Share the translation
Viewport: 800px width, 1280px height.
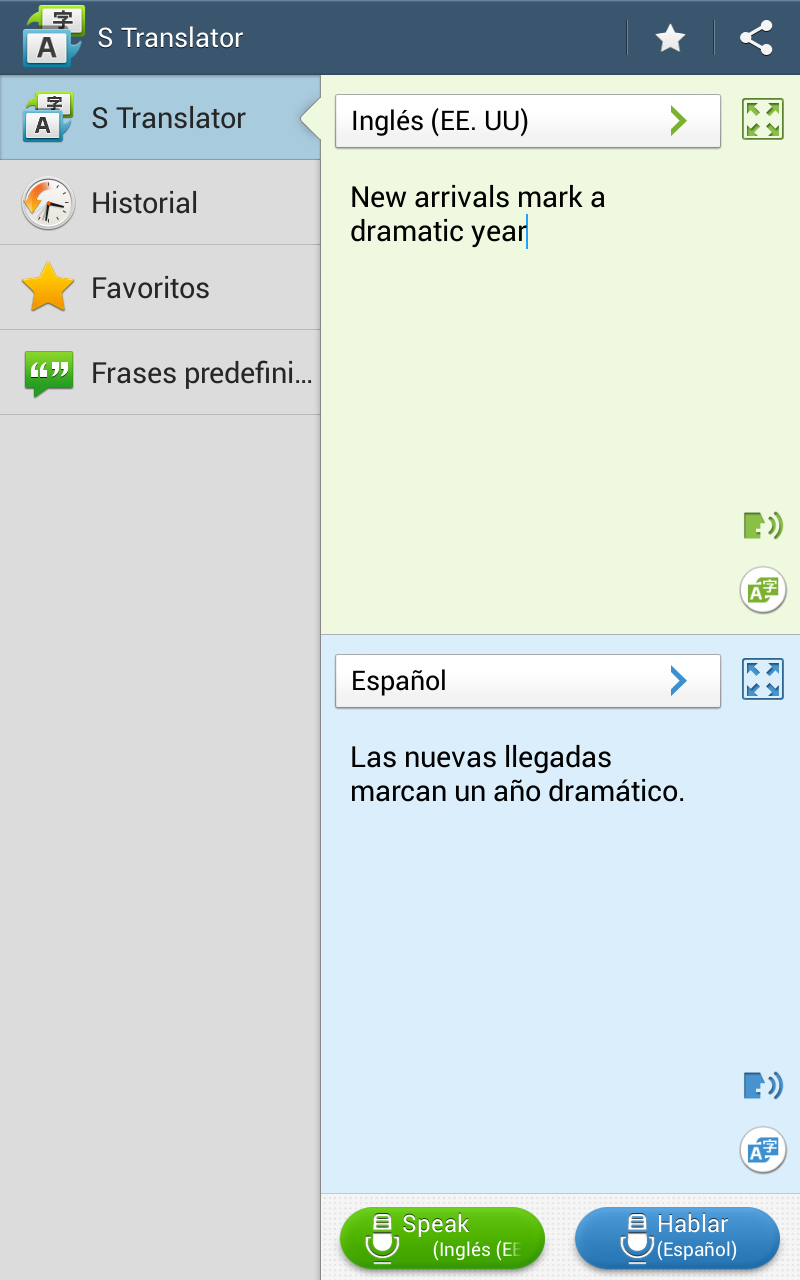pyautogui.click(x=756, y=38)
